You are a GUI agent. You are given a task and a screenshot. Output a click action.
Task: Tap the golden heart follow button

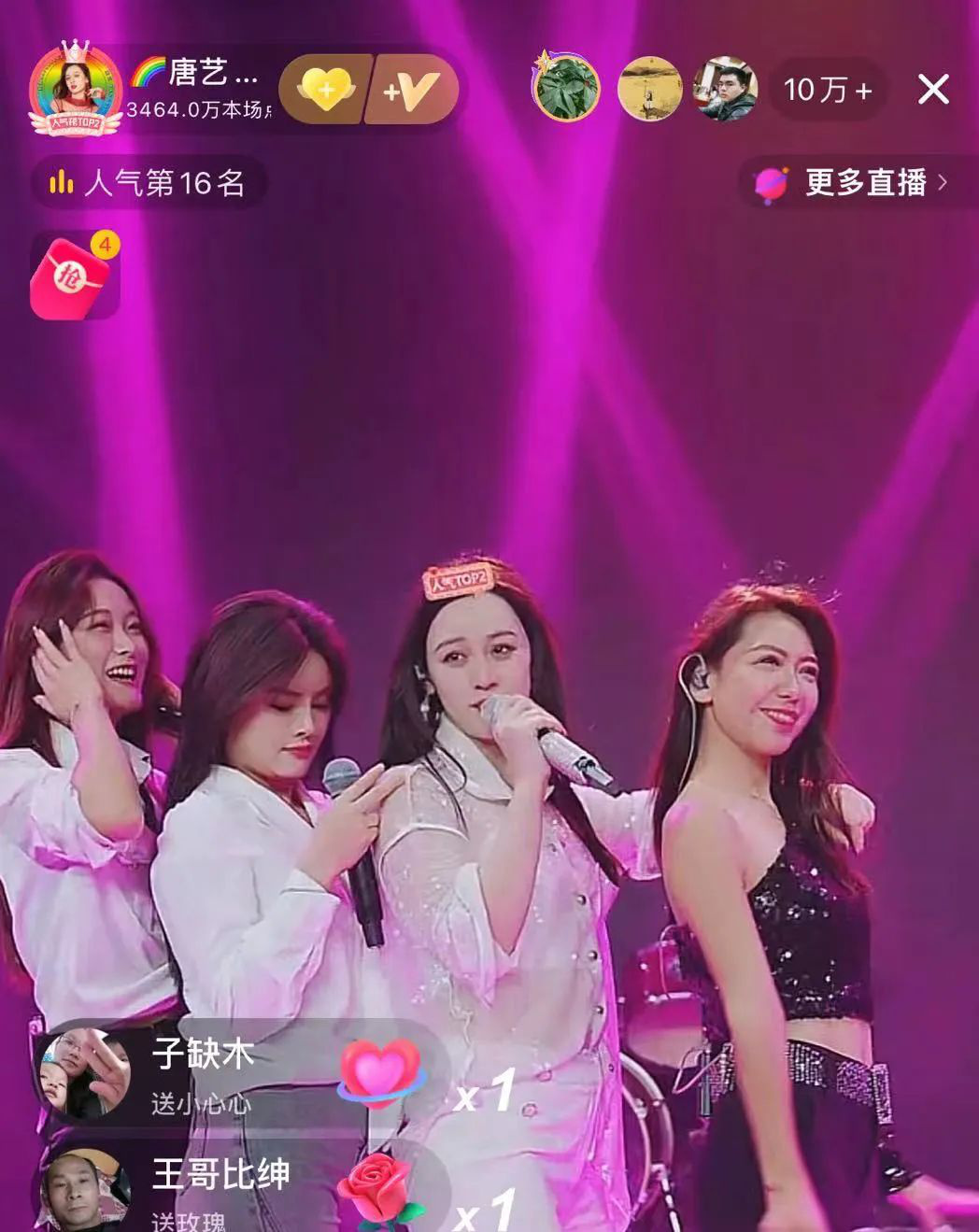click(x=324, y=91)
